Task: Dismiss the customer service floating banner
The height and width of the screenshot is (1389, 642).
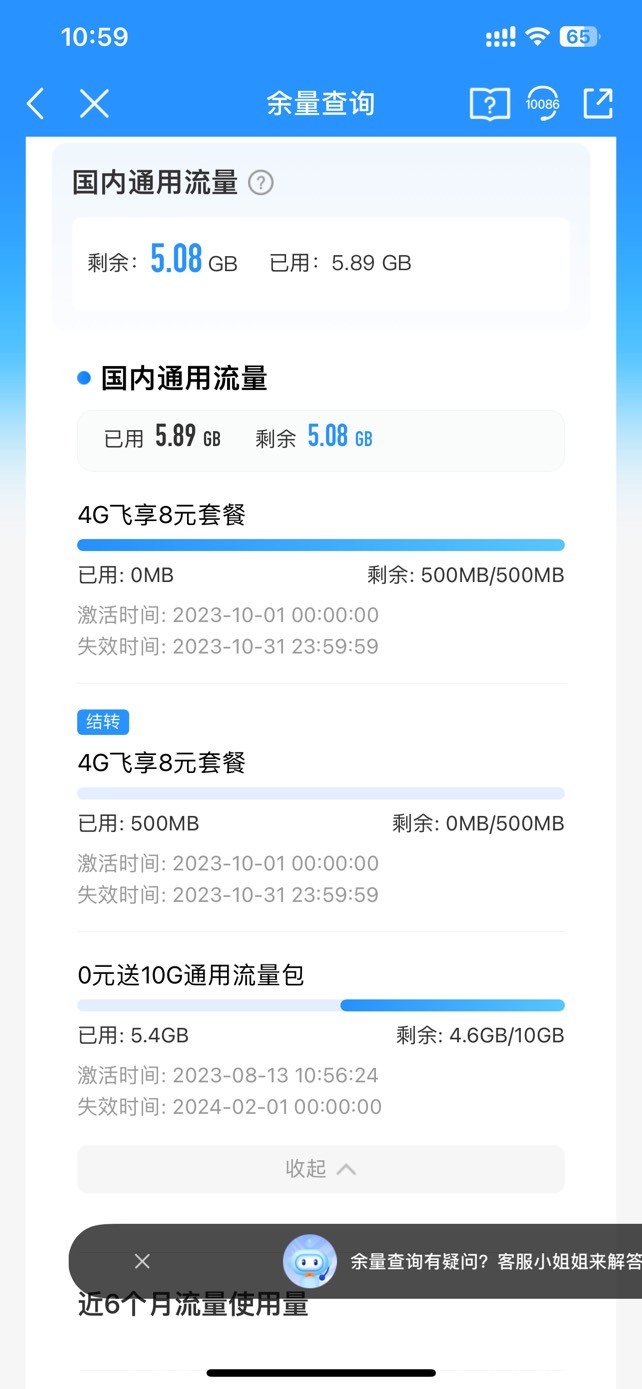Action: pyautogui.click(x=142, y=1261)
